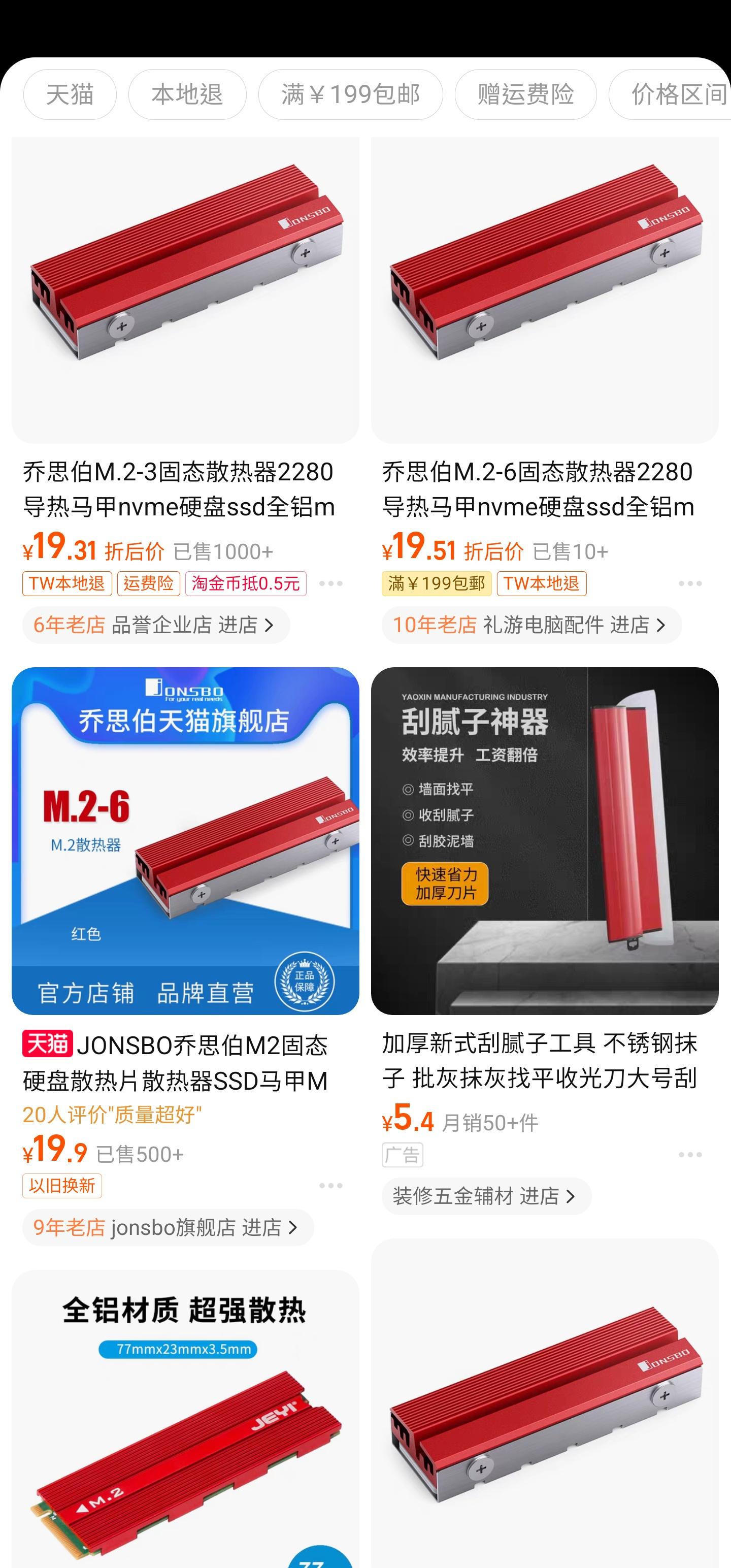View the JONSBO乔思伯M2固态硬盘散热片 listing
The width and height of the screenshot is (731, 1568).
point(185,840)
